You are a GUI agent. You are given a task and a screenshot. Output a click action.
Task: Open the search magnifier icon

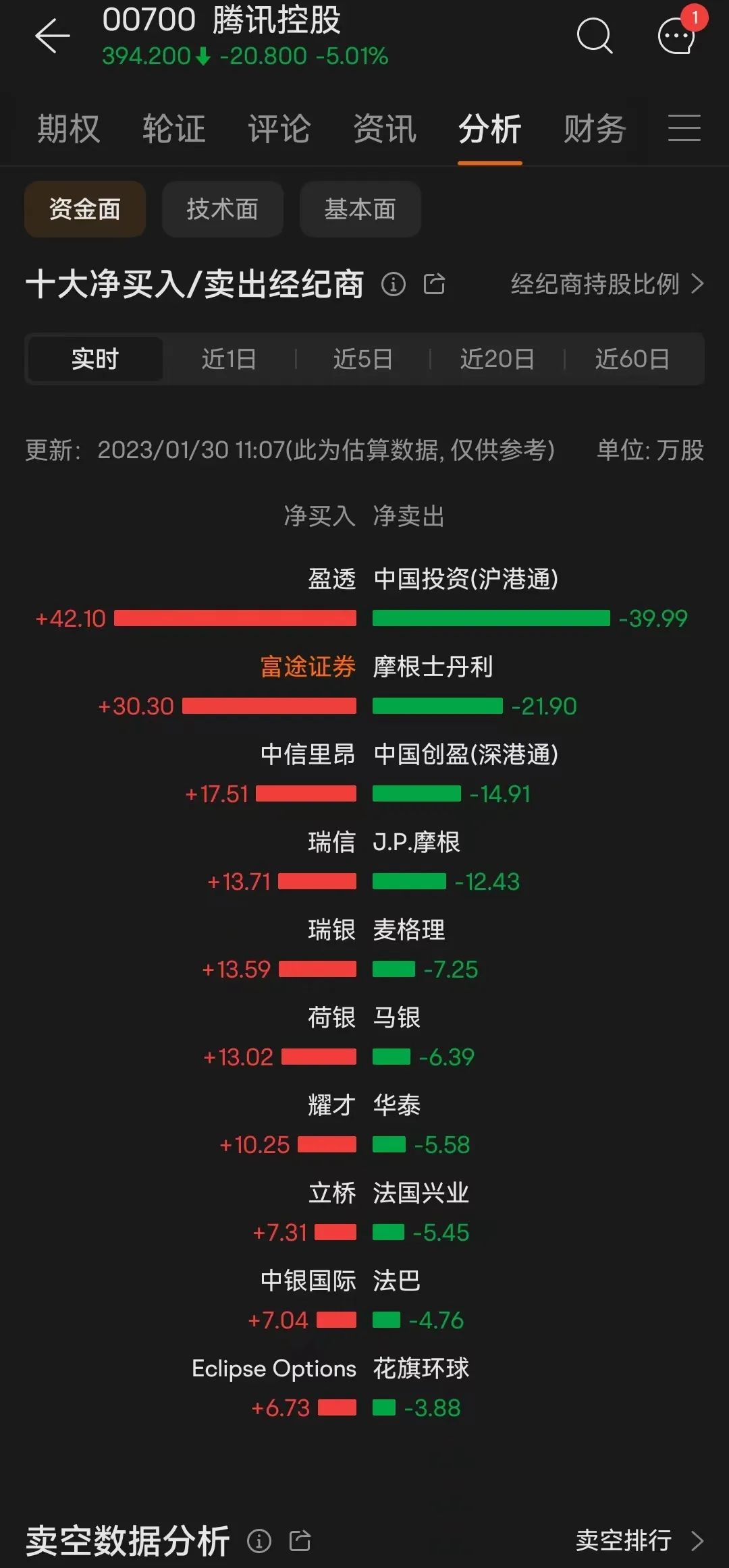coord(595,36)
